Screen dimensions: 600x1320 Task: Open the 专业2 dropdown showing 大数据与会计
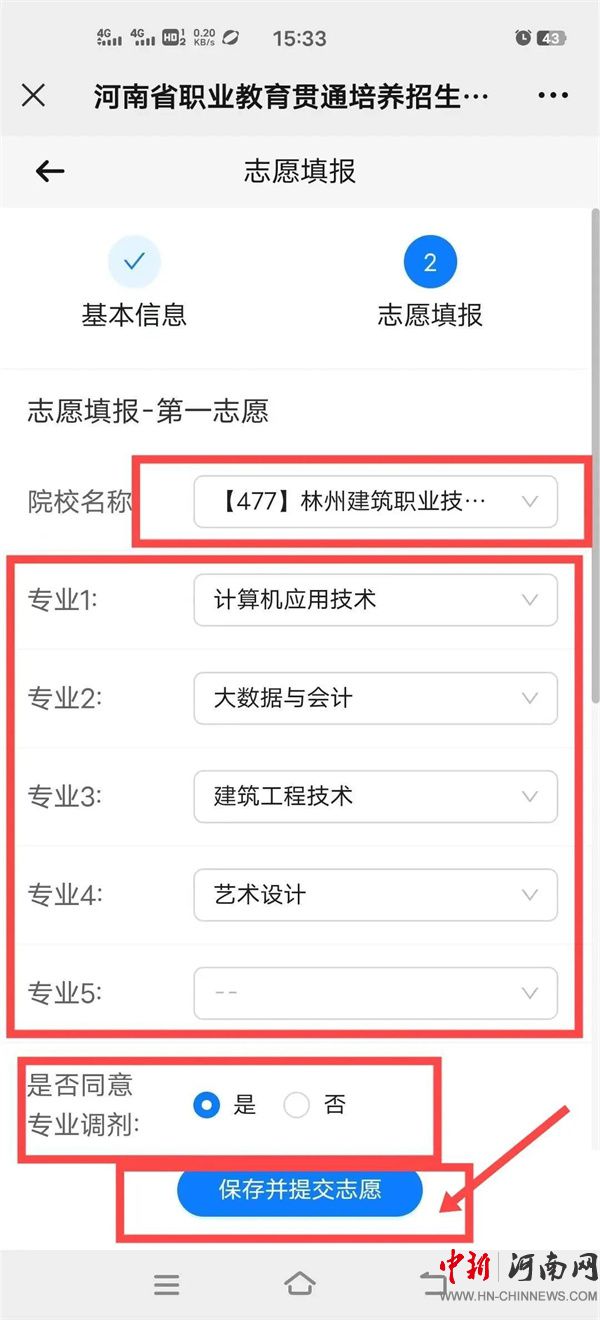(x=375, y=698)
